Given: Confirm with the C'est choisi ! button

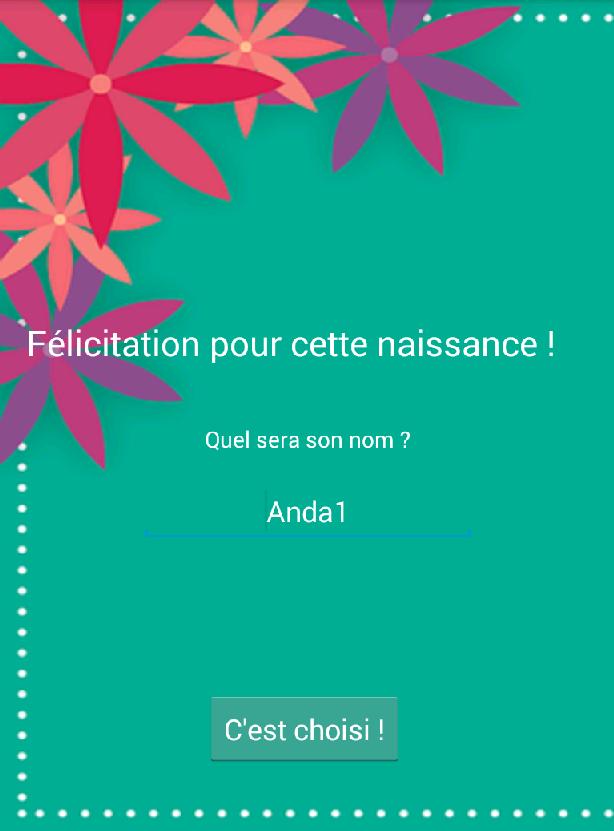Looking at the screenshot, I should (304, 729).
